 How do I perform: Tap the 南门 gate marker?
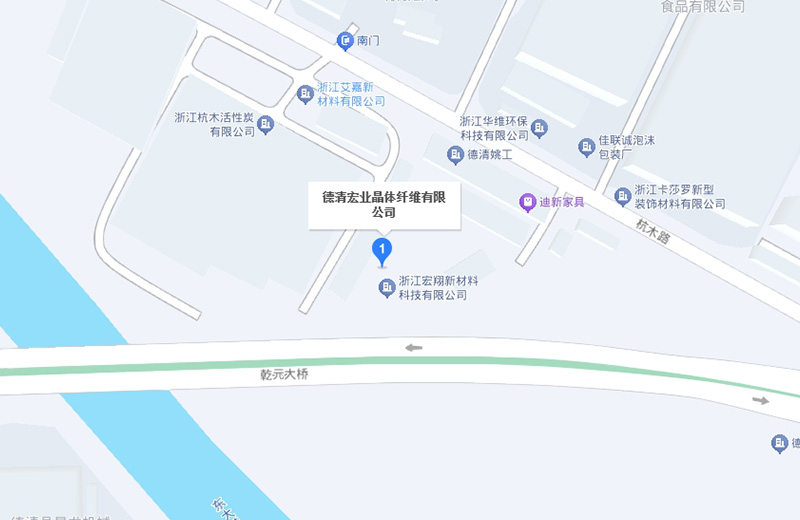pyautogui.click(x=345, y=40)
